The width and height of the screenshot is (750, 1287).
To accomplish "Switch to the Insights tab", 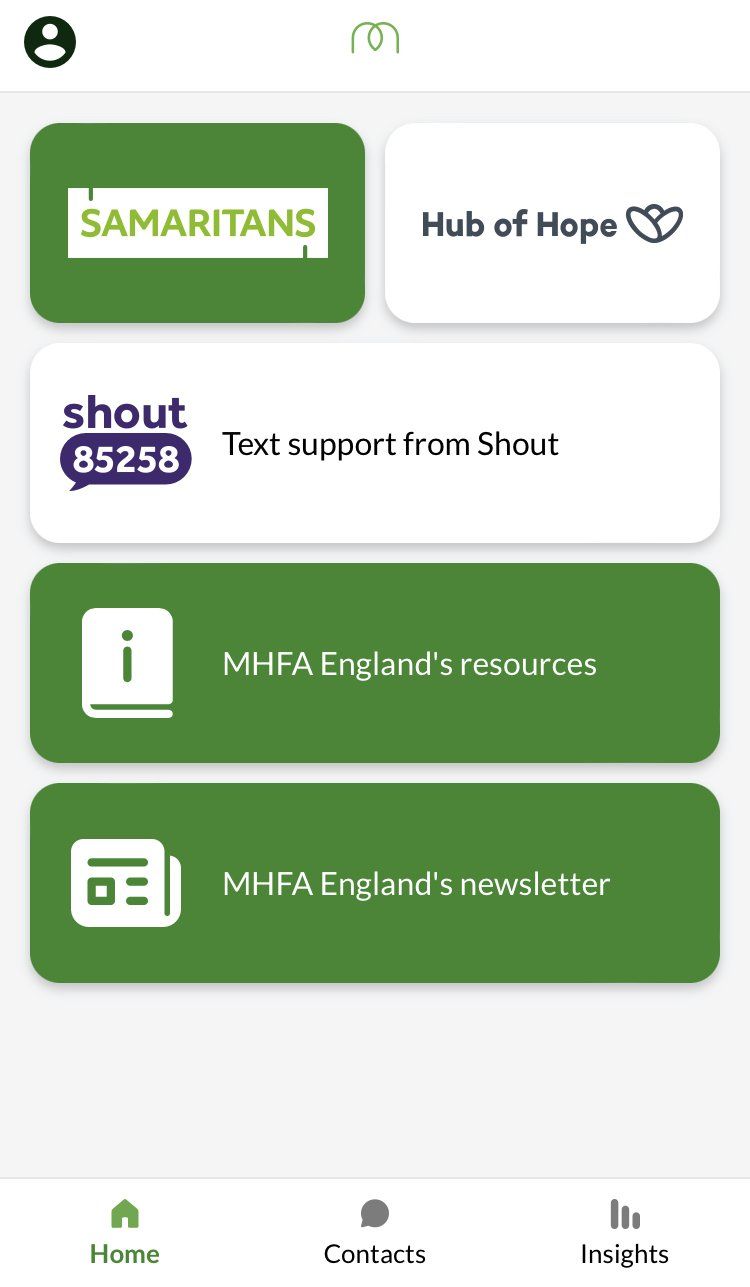I will (x=625, y=1233).
